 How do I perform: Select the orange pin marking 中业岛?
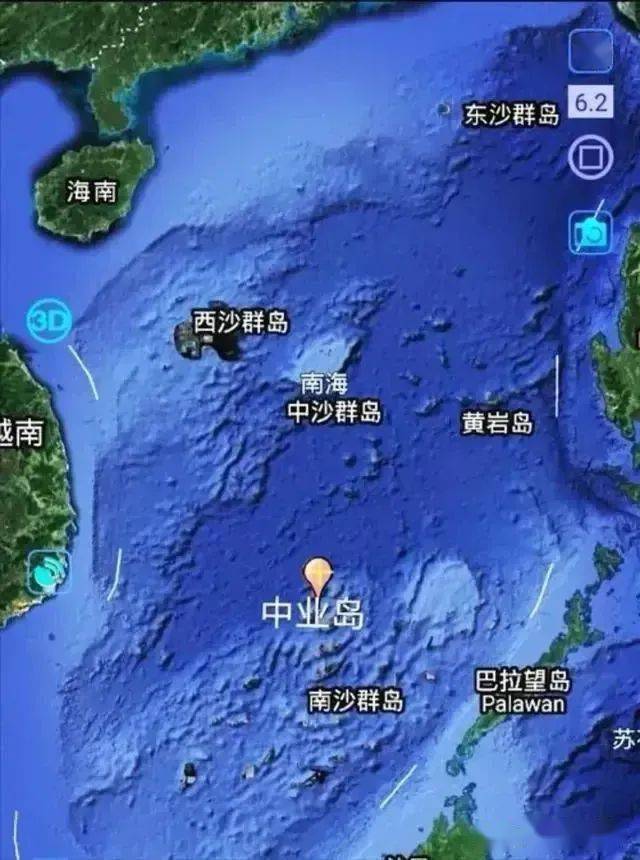[318, 577]
